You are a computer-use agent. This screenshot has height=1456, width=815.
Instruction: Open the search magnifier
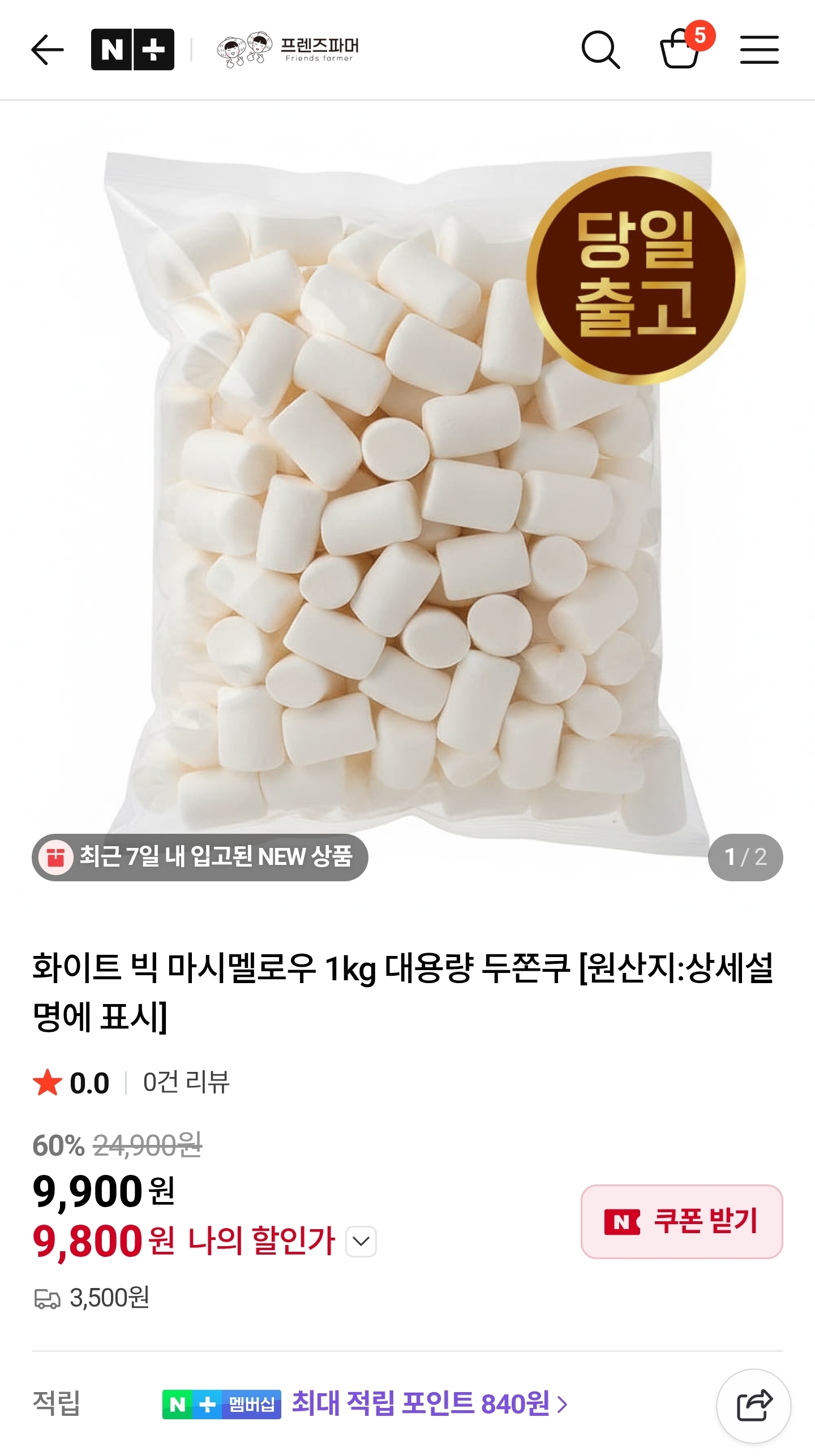point(600,50)
